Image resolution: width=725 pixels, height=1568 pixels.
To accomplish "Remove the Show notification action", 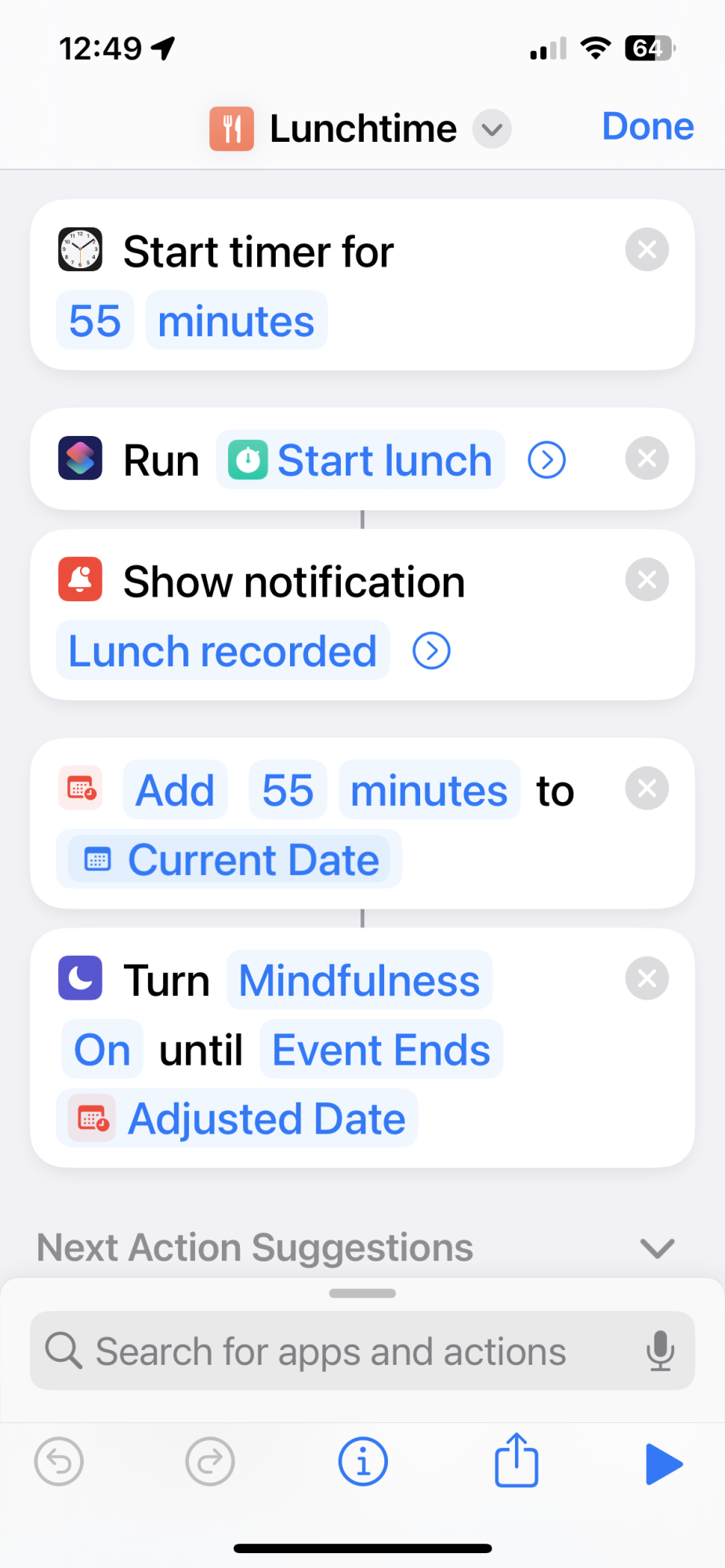I will tap(647, 580).
